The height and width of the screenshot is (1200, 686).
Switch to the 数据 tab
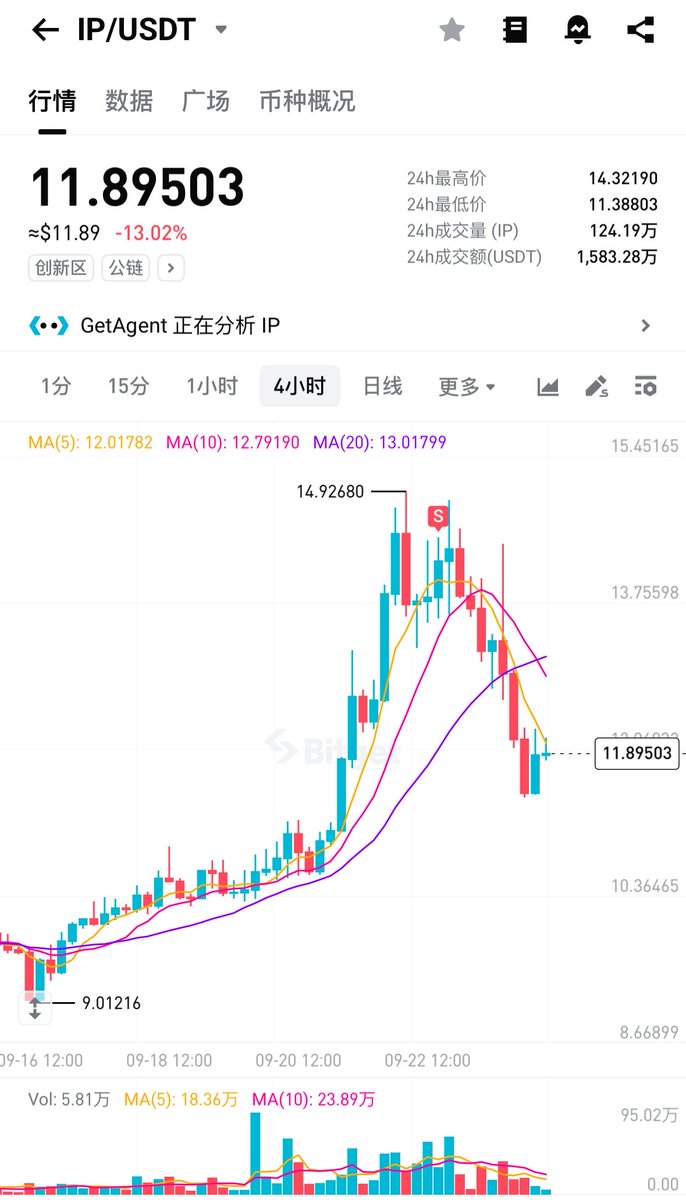(129, 101)
